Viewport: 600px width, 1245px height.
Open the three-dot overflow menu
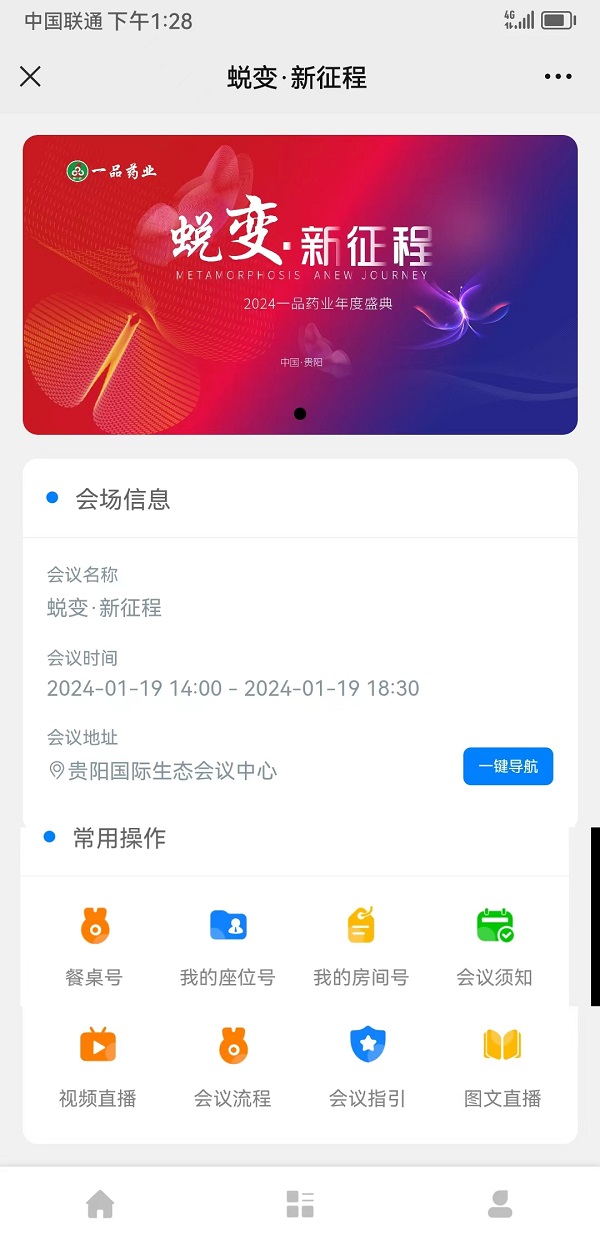(558, 77)
